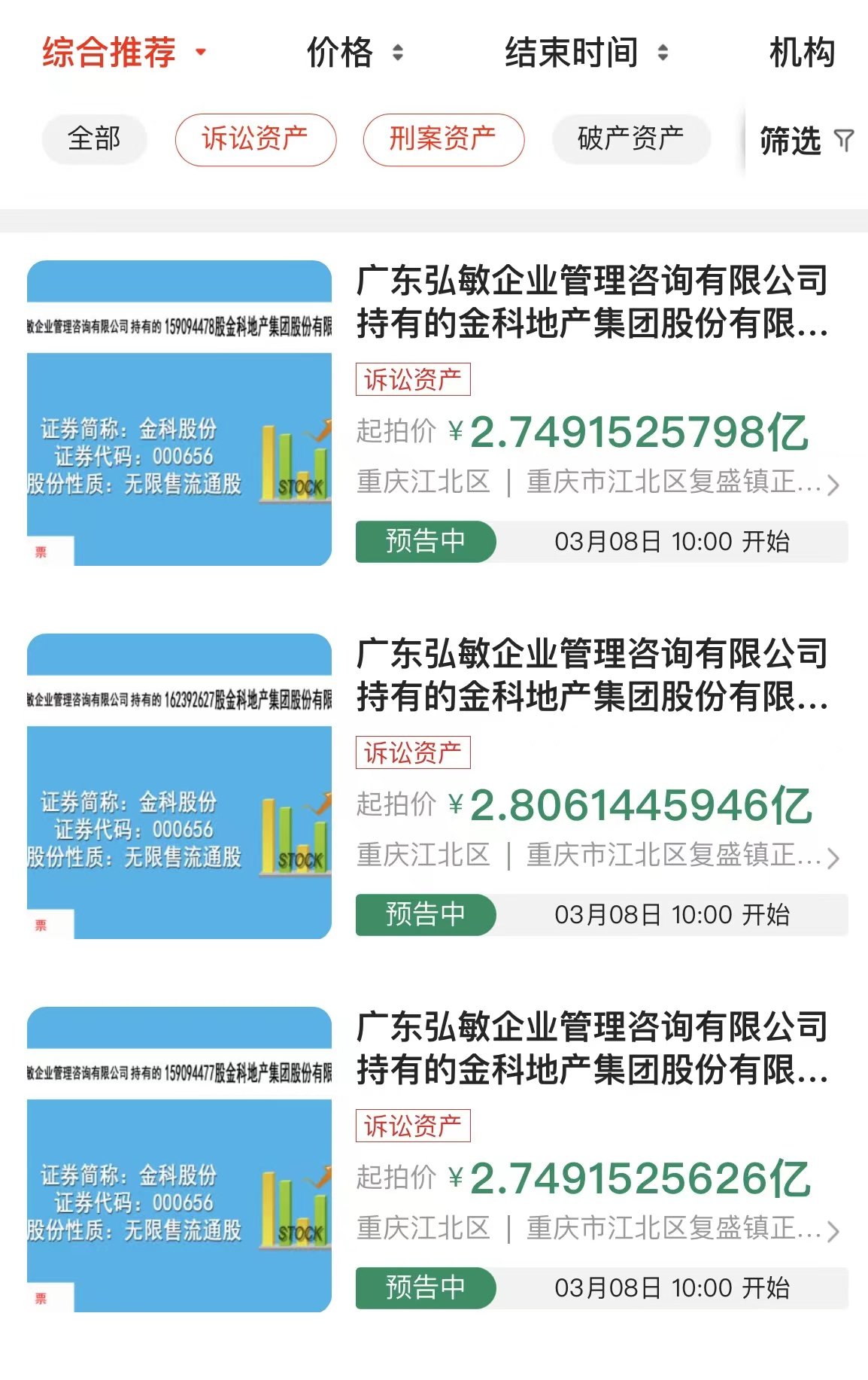The image size is (868, 1380).
Task: Toggle the 刑案资产 filter chip
Action: point(443,139)
